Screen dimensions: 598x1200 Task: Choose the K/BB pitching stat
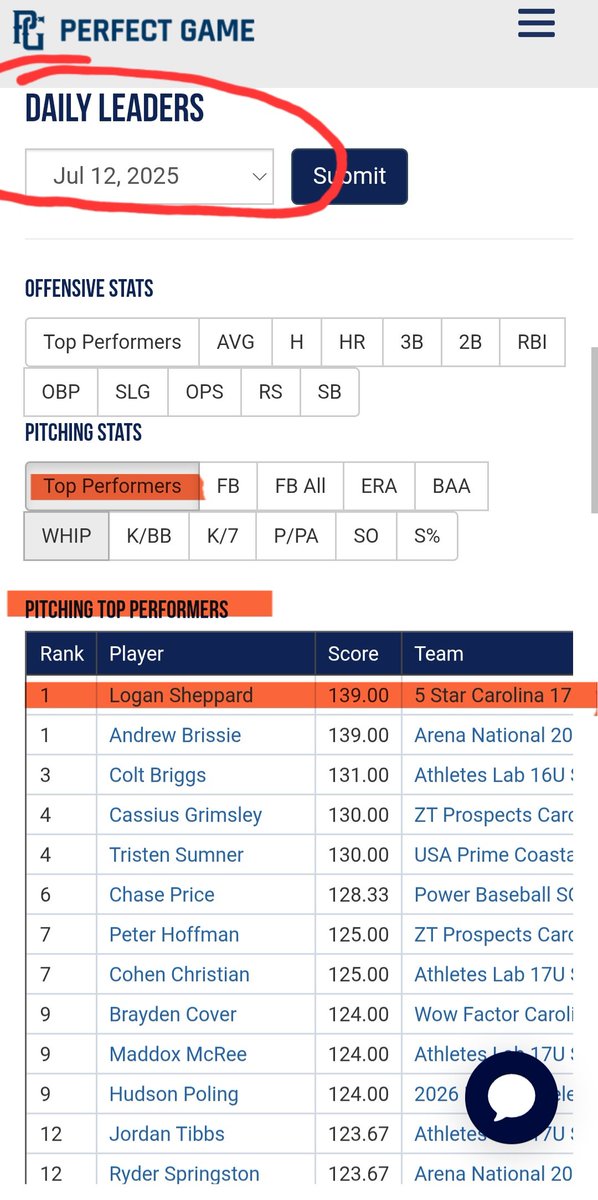149,536
